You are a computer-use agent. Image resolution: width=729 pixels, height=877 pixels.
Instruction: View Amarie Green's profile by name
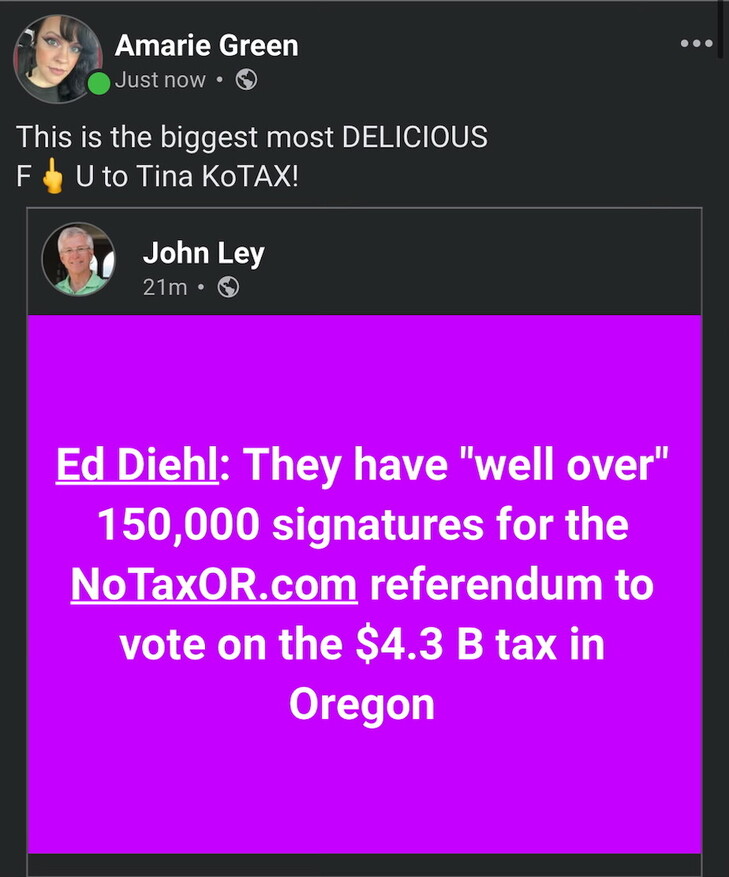click(x=206, y=45)
